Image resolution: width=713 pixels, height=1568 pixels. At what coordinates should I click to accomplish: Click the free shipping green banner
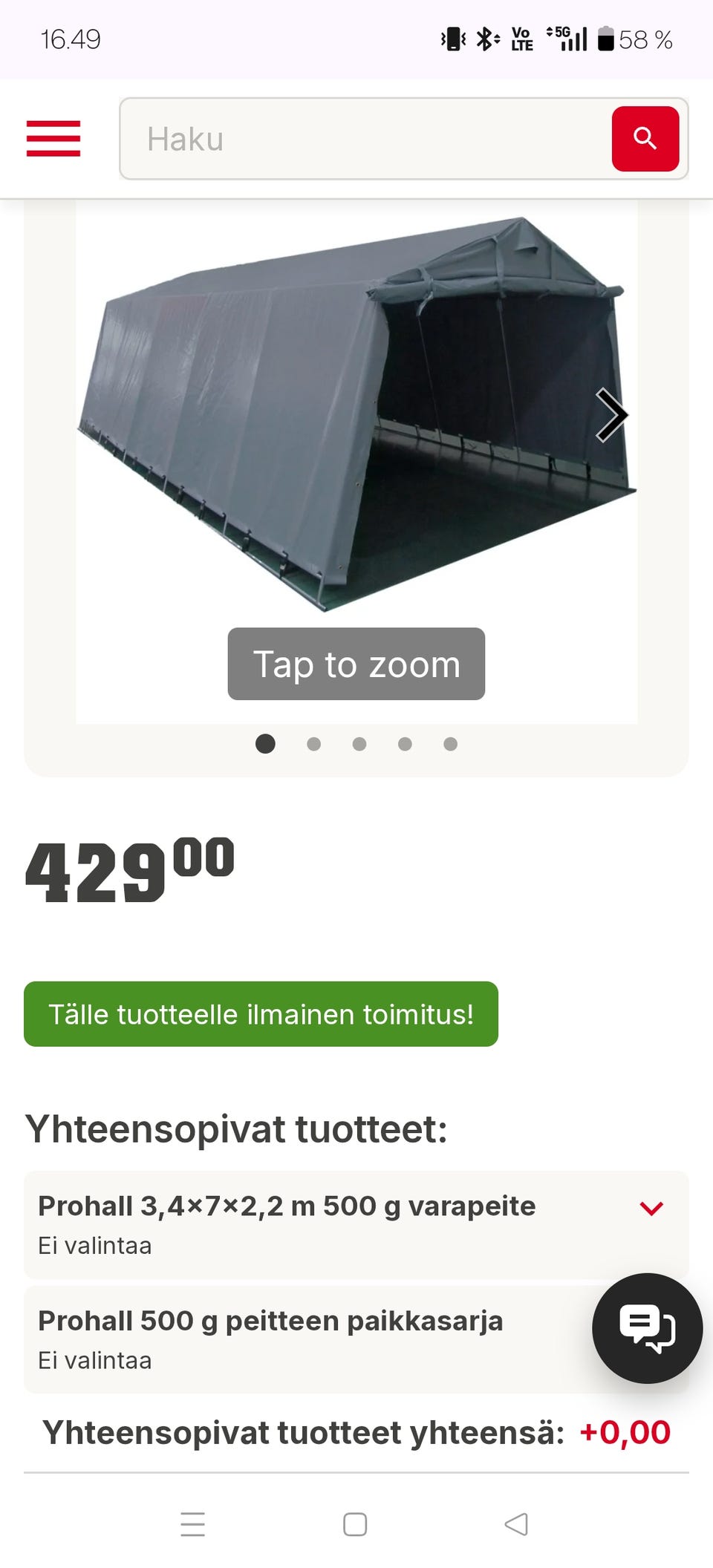click(x=261, y=1013)
